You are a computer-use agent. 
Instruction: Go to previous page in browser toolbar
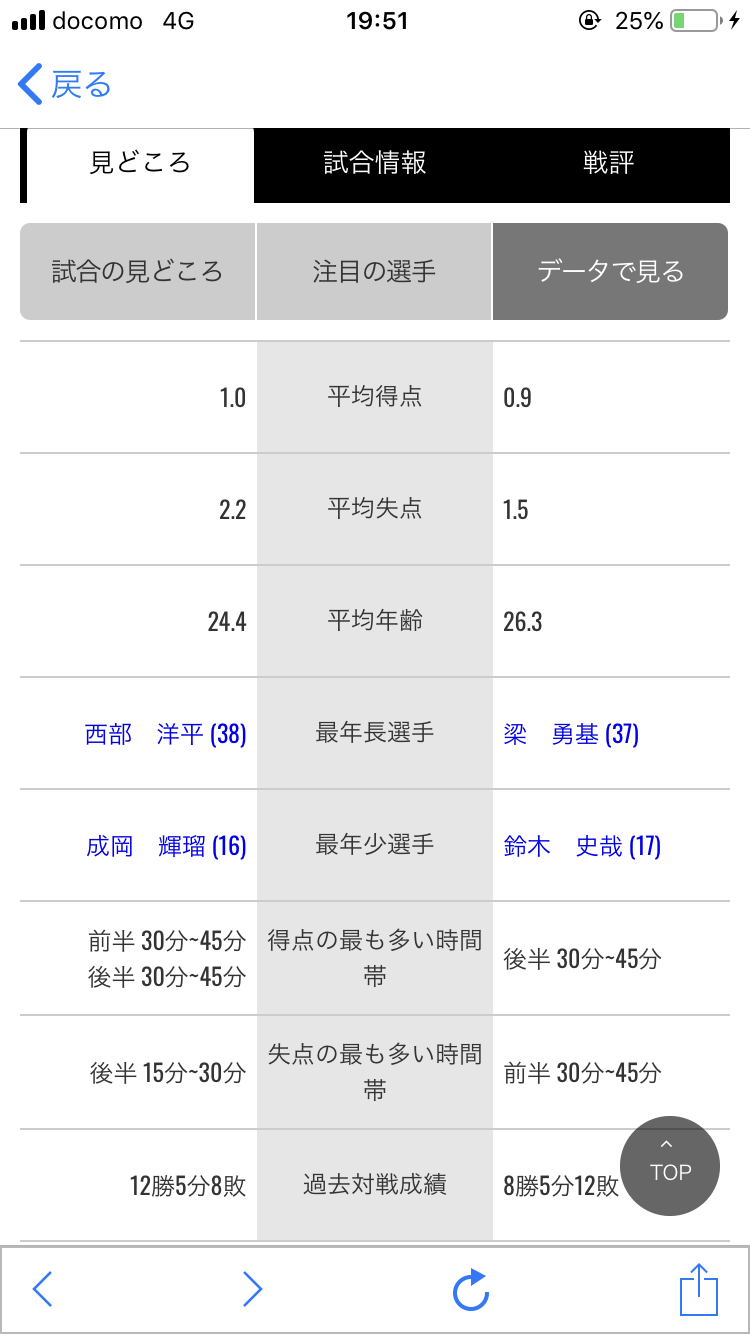click(x=42, y=1290)
